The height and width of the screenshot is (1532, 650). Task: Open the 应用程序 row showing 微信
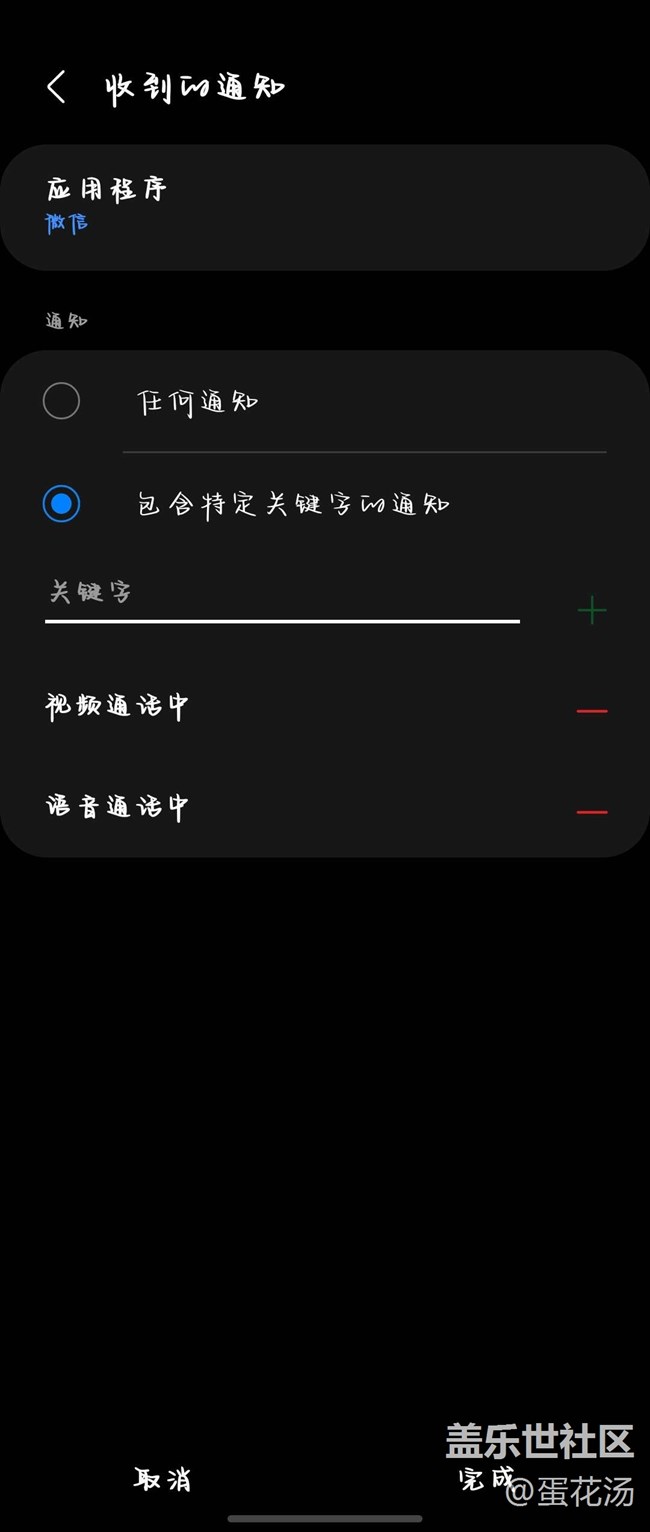click(325, 207)
